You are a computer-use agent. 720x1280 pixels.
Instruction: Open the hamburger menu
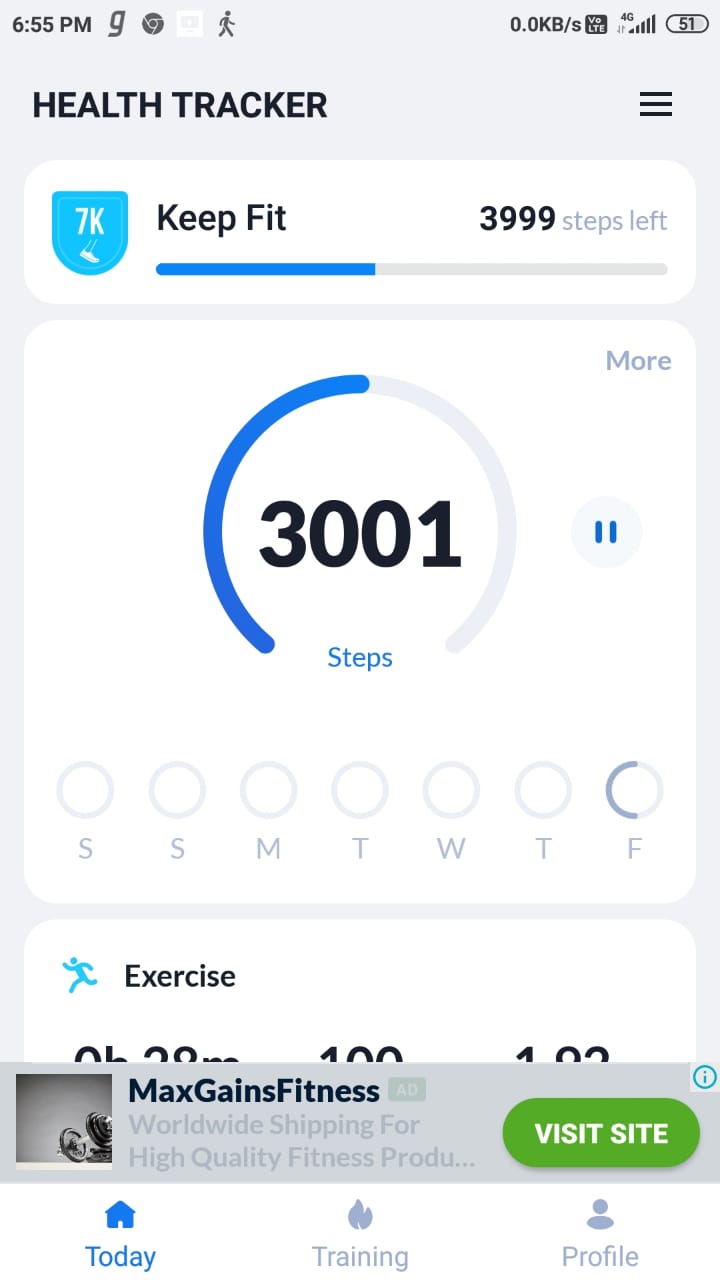tap(655, 105)
